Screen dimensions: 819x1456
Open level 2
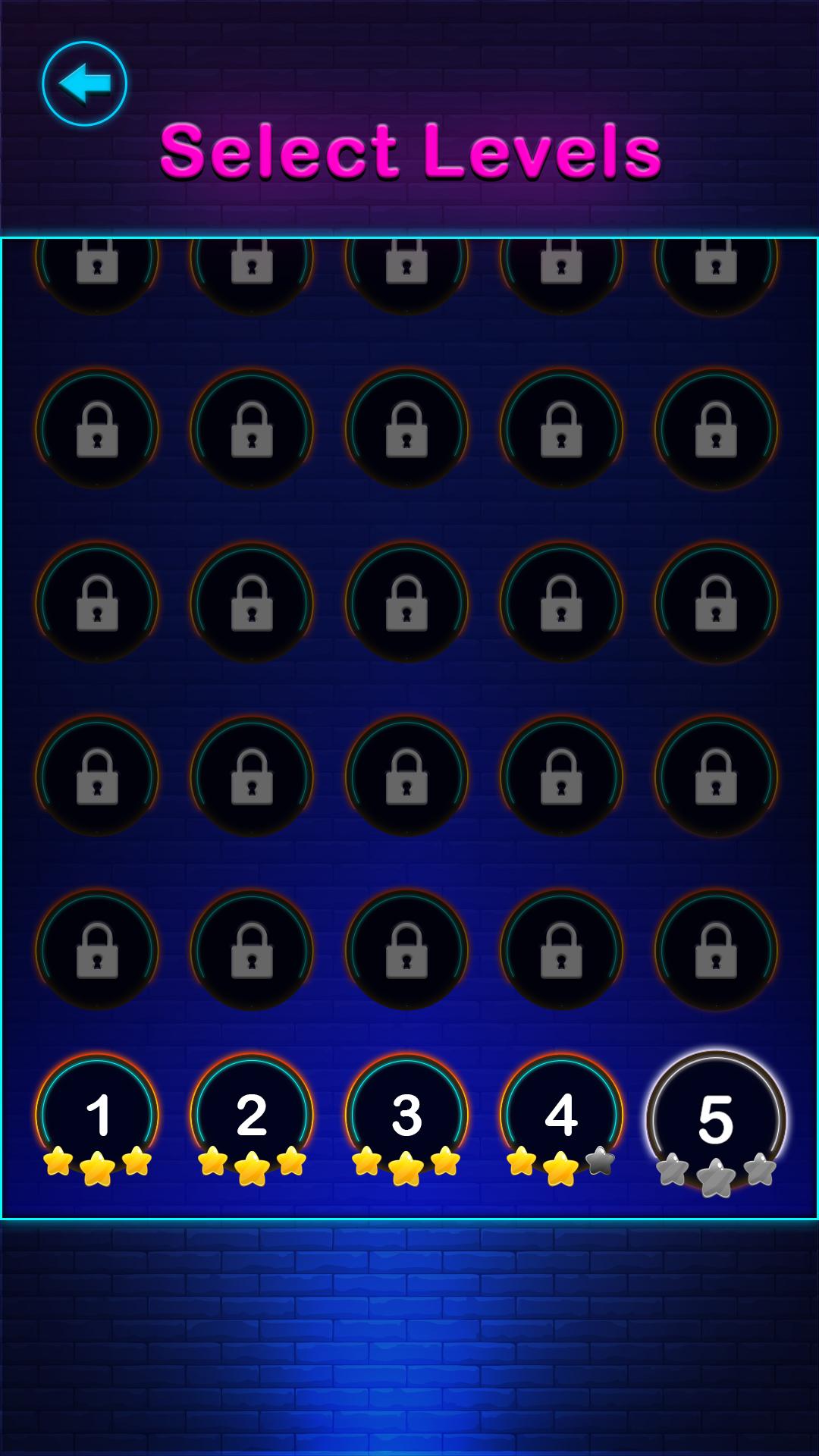tap(252, 1116)
